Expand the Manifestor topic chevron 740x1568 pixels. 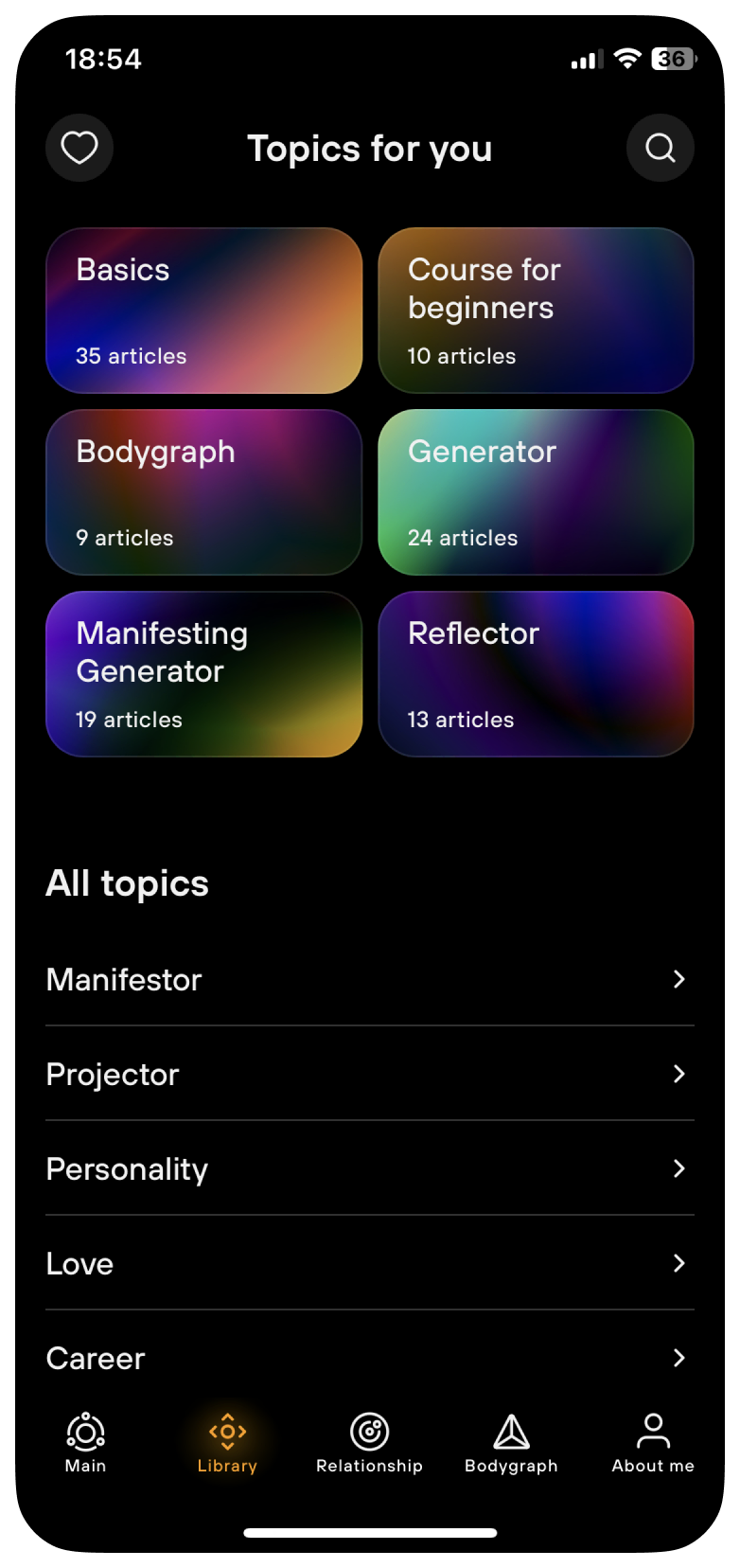click(x=678, y=980)
